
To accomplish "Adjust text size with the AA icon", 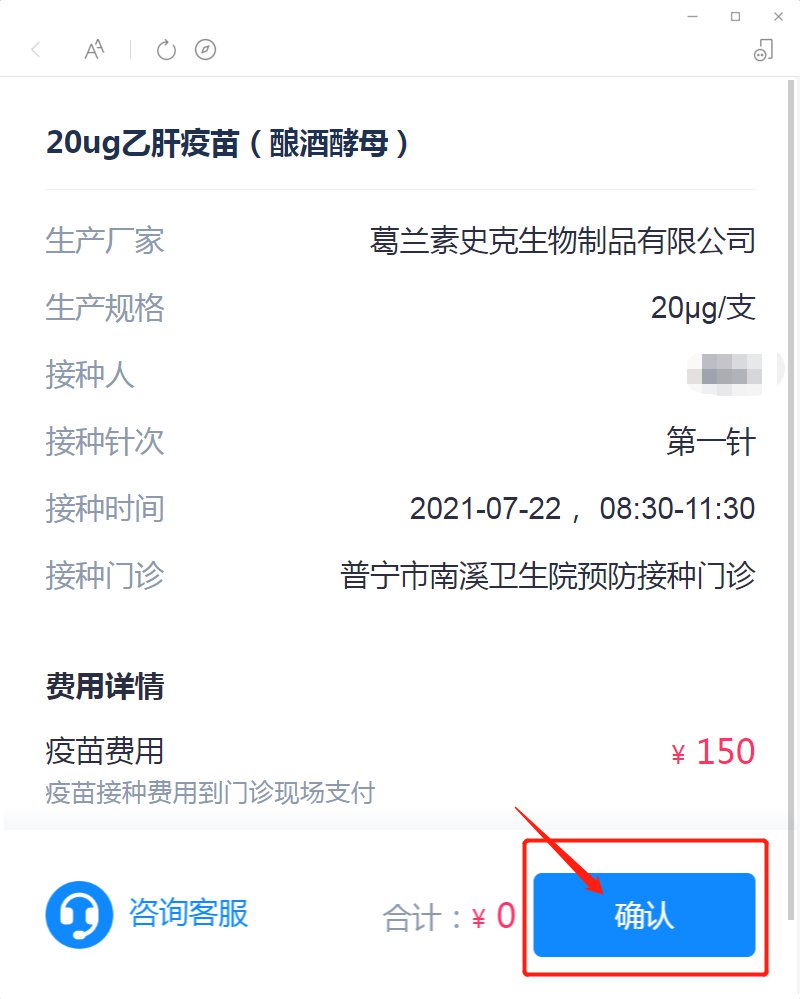I will tap(94, 50).
